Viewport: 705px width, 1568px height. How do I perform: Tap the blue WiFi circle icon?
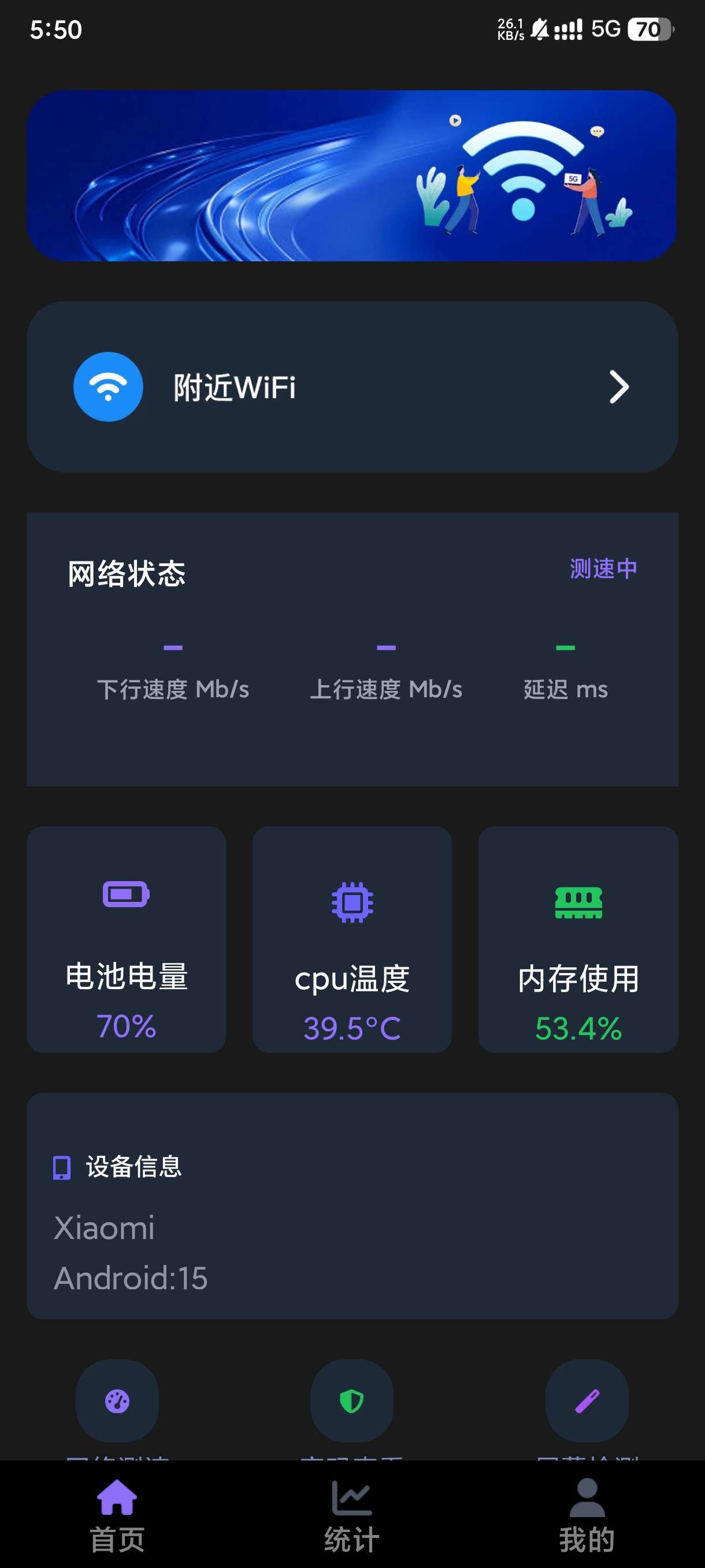click(107, 387)
